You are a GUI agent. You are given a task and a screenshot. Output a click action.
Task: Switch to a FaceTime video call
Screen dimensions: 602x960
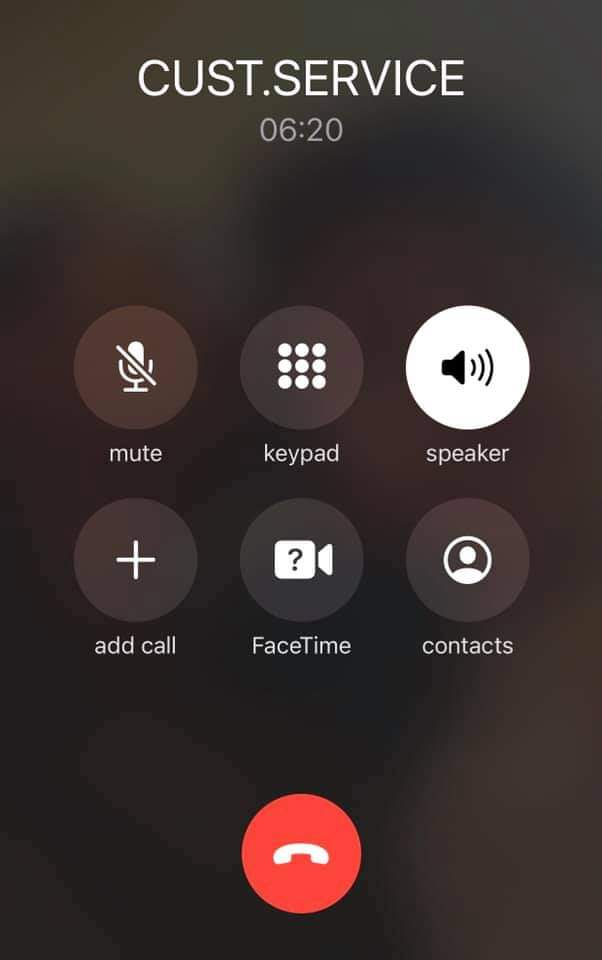[301, 560]
